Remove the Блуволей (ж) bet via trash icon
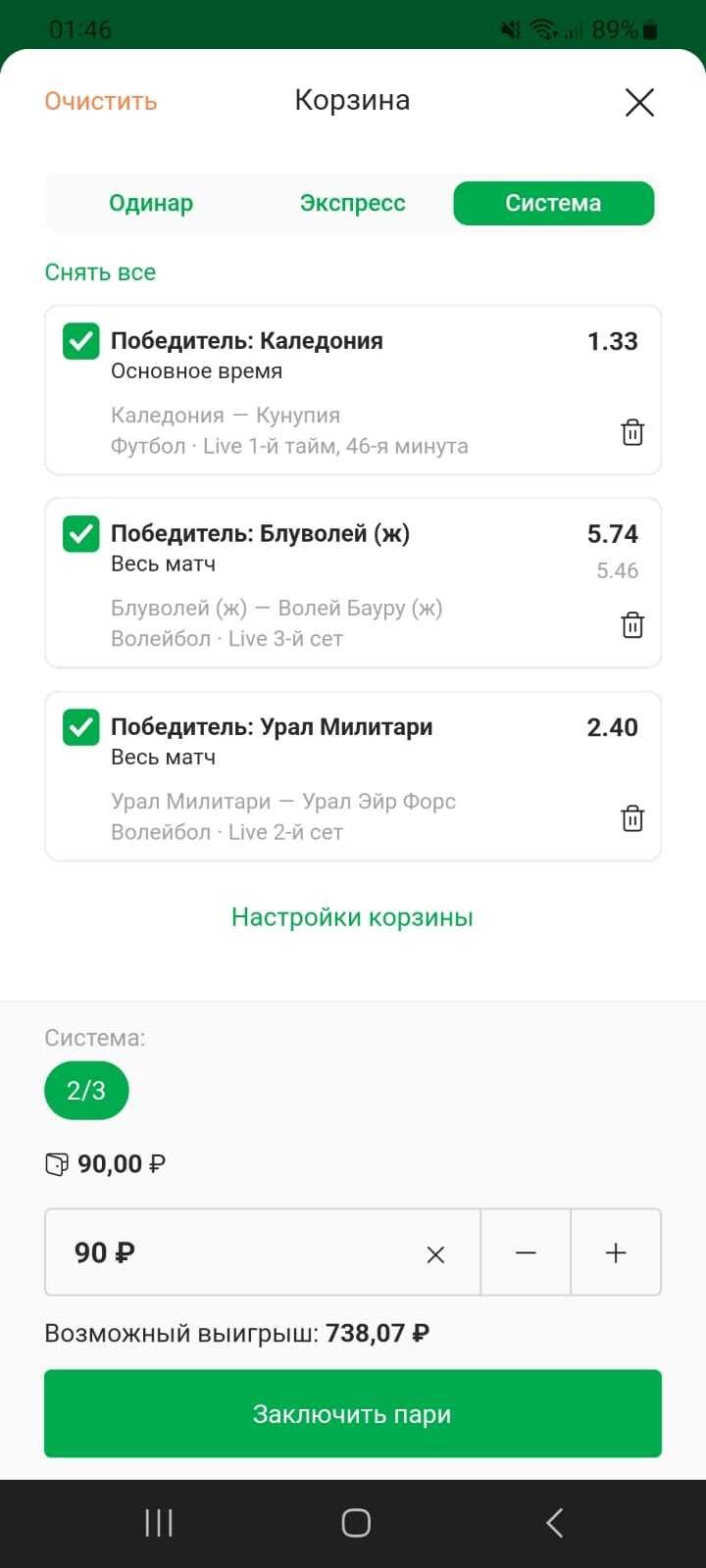Image resolution: width=706 pixels, height=1568 pixels. click(632, 625)
